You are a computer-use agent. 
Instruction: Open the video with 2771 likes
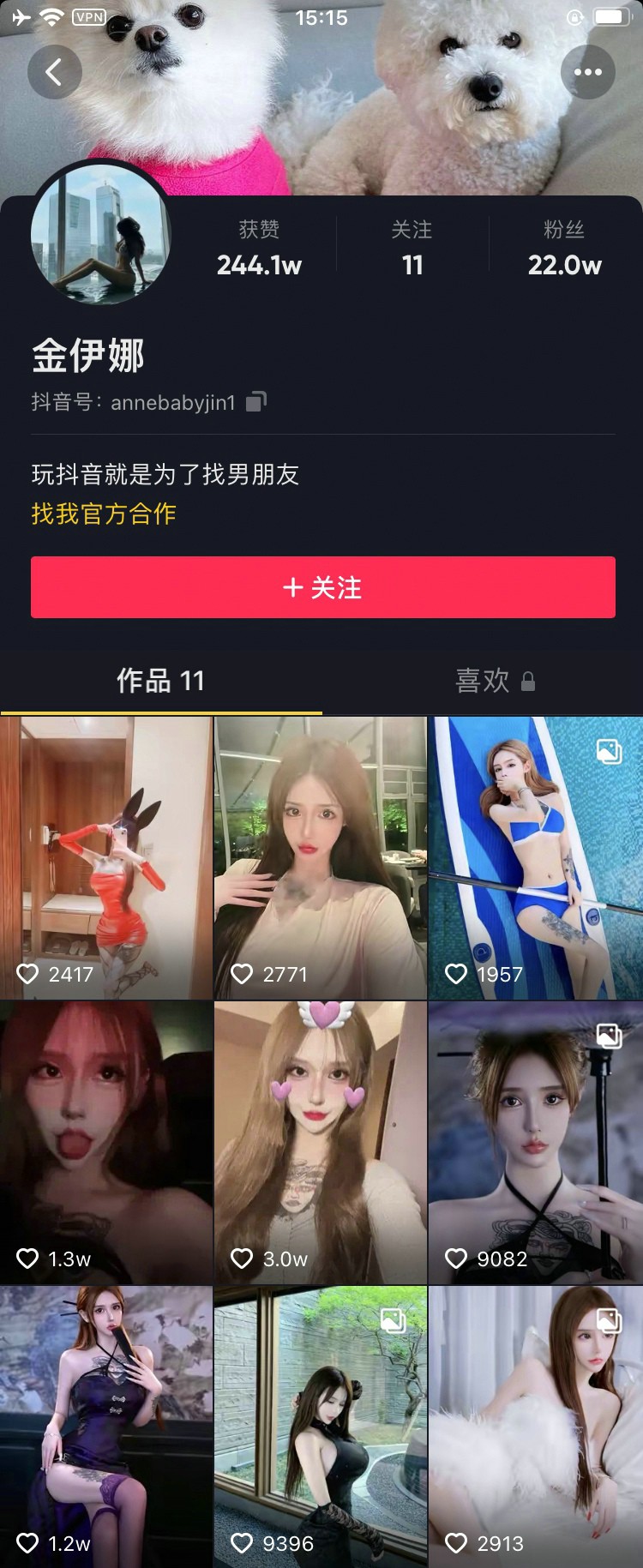320,857
